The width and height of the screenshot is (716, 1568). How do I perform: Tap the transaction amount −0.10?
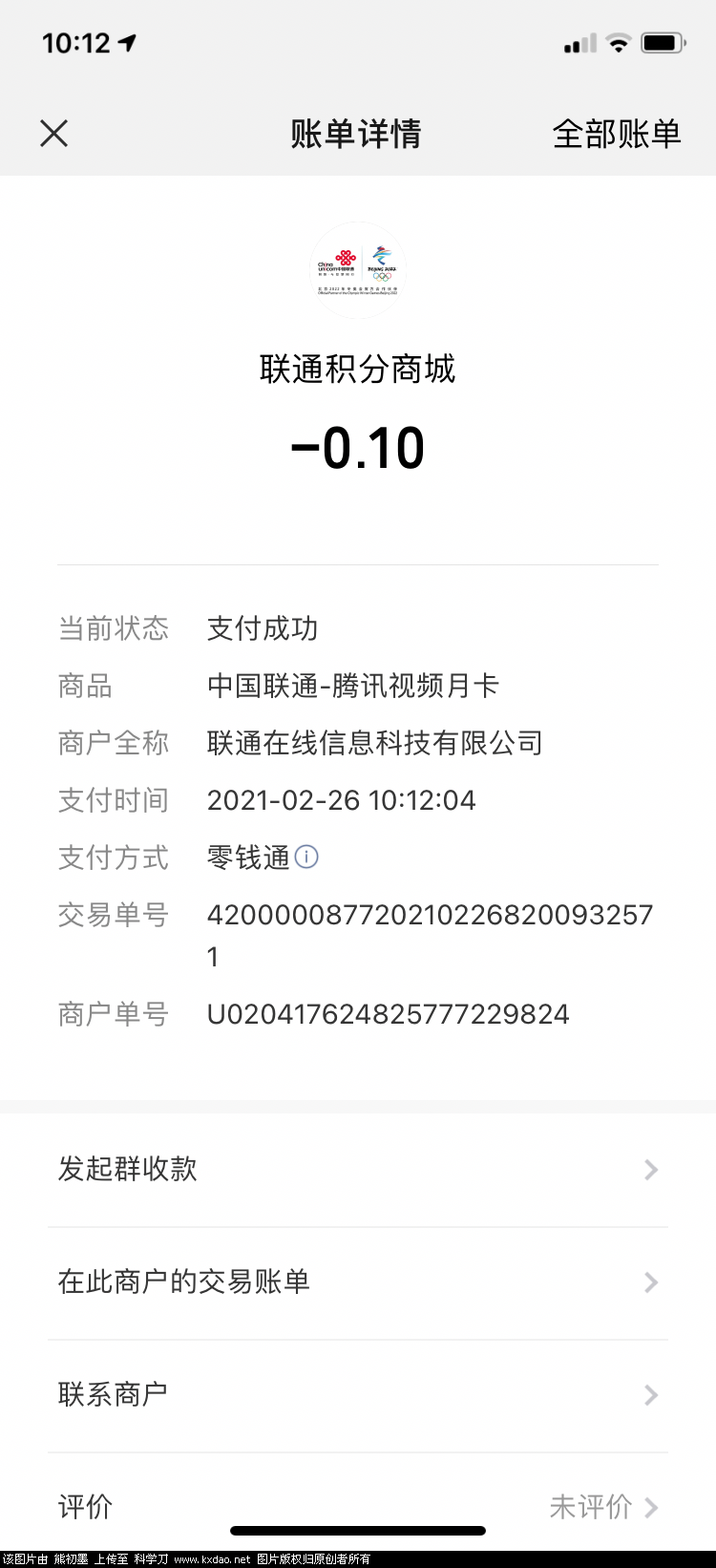coord(357,447)
